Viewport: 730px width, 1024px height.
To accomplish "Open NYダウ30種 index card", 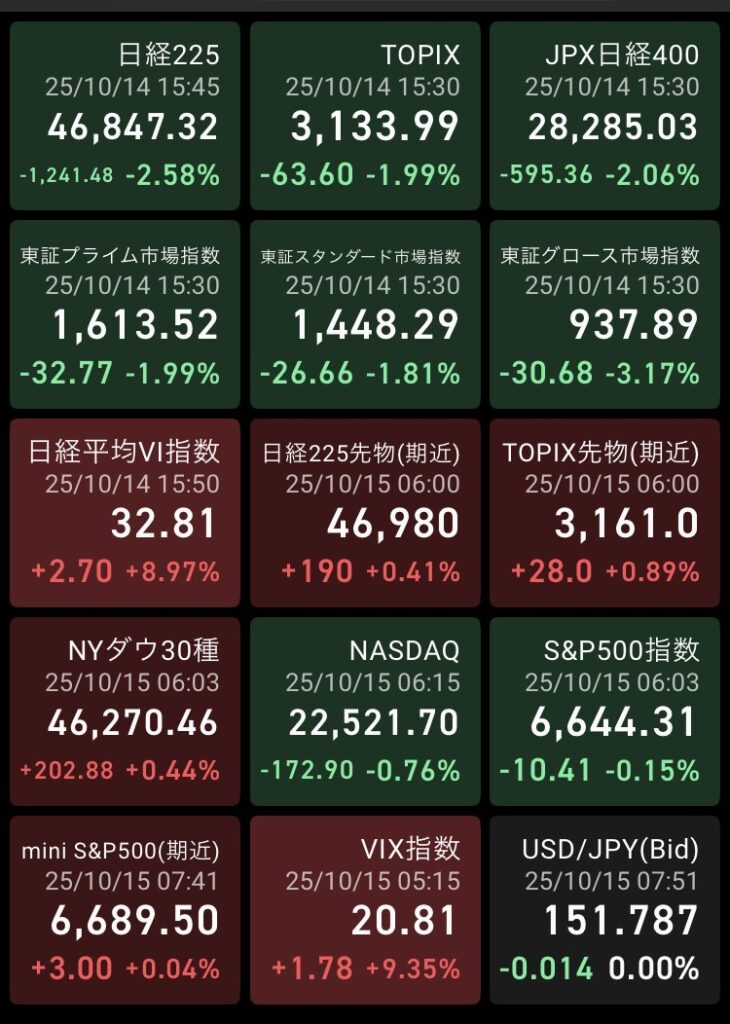I will 125,711.
